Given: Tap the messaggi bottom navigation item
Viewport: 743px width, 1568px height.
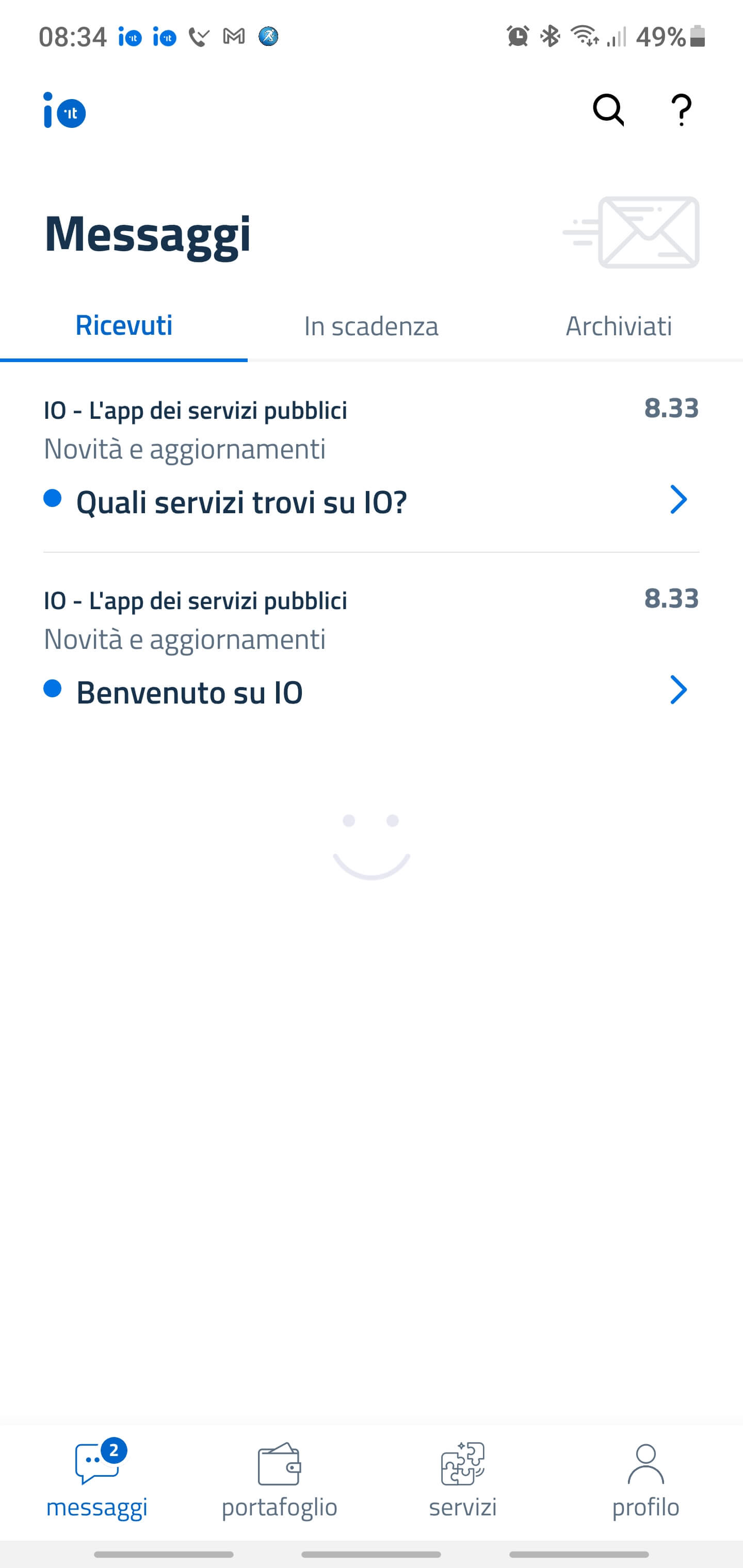Looking at the screenshot, I should pos(98,1480).
